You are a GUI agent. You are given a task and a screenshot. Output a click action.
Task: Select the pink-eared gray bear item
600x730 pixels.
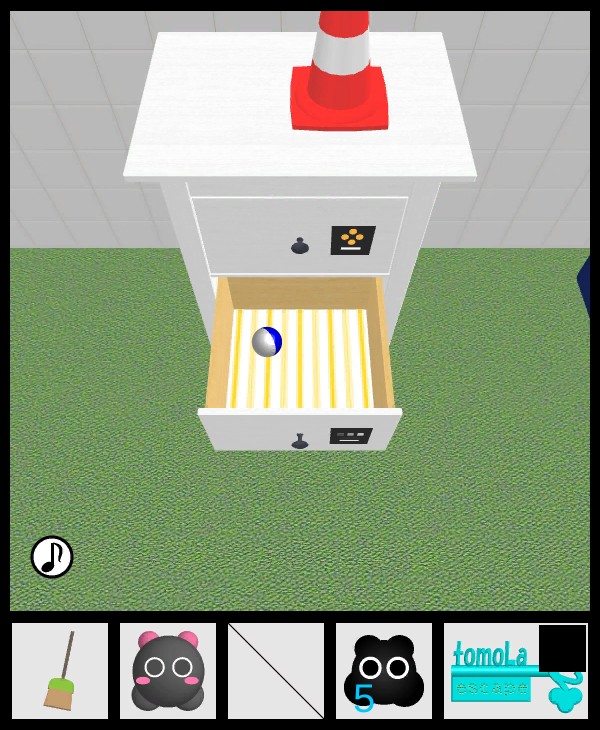point(168,671)
